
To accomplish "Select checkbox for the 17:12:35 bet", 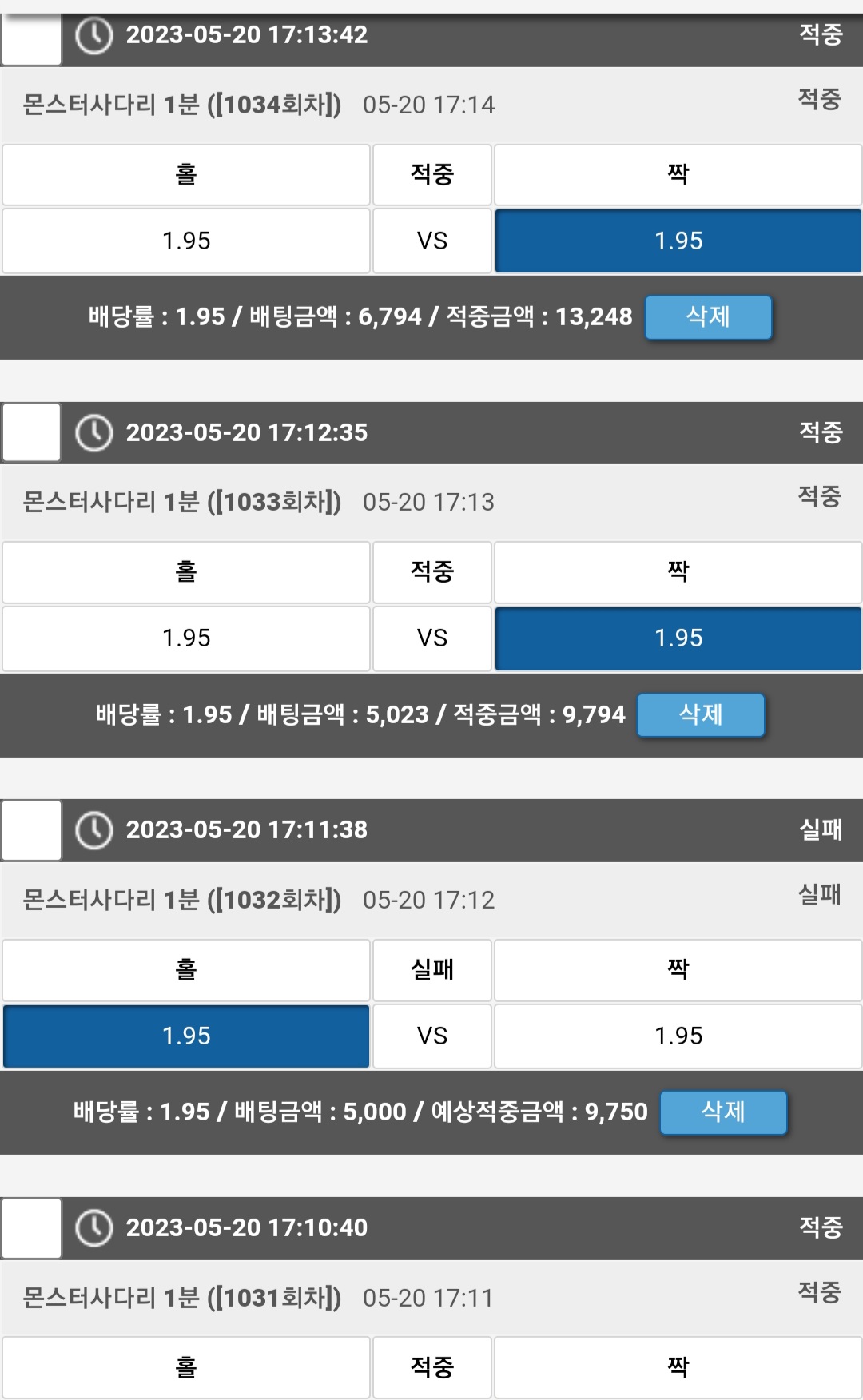I will (x=32, y=432).
